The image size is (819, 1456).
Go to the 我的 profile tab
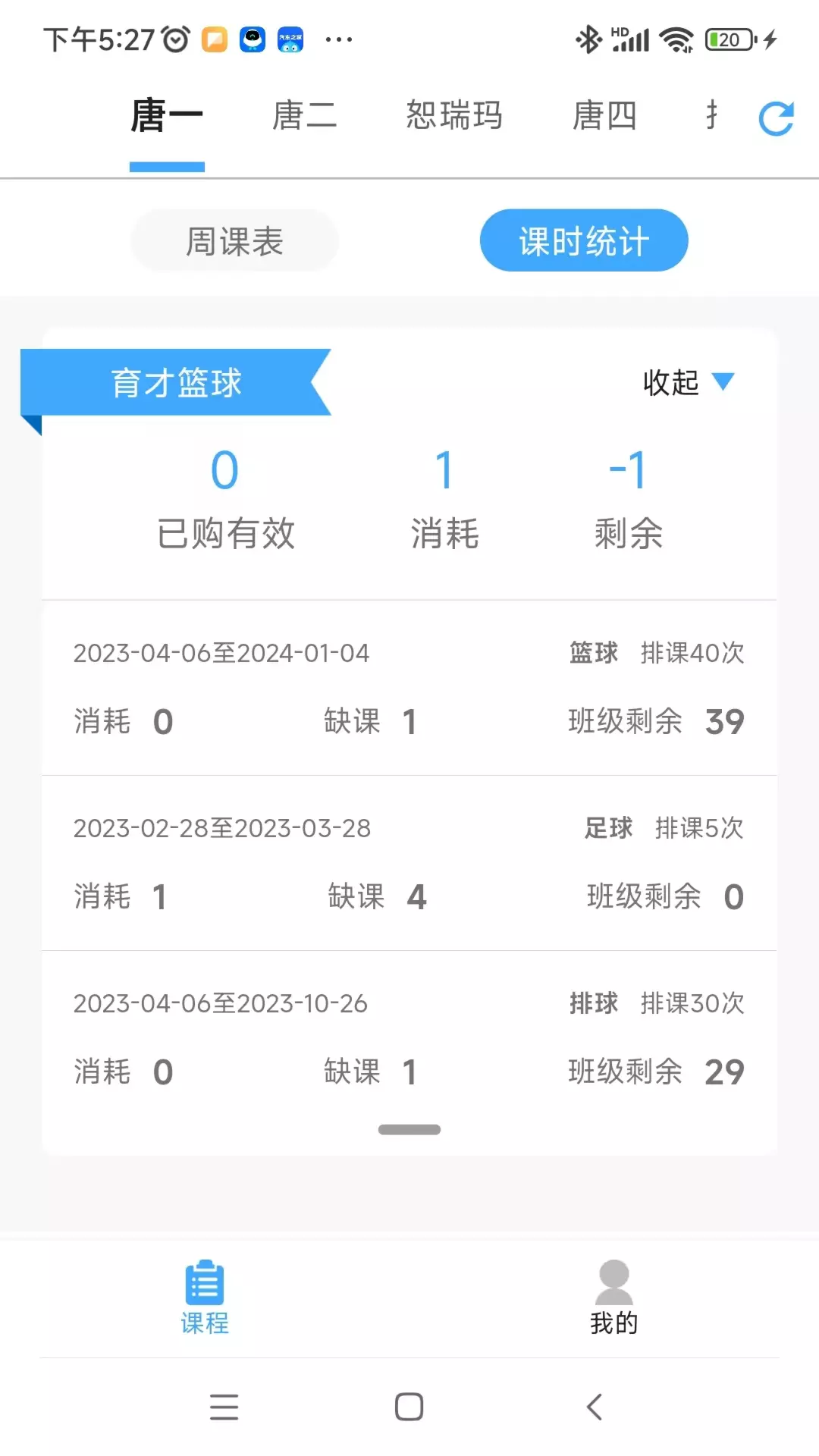pyautogui.click(x=613, y=1298)
